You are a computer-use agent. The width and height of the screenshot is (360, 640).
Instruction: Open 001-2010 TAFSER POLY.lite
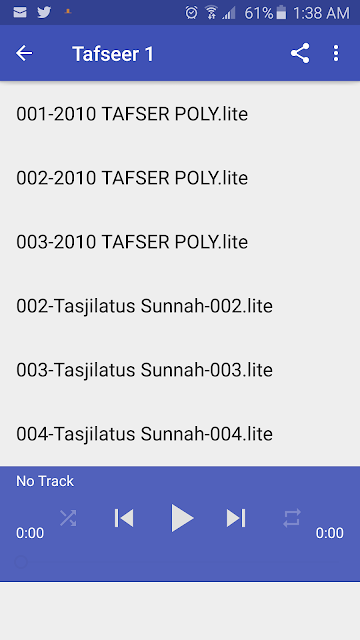[x=180, y=114]
